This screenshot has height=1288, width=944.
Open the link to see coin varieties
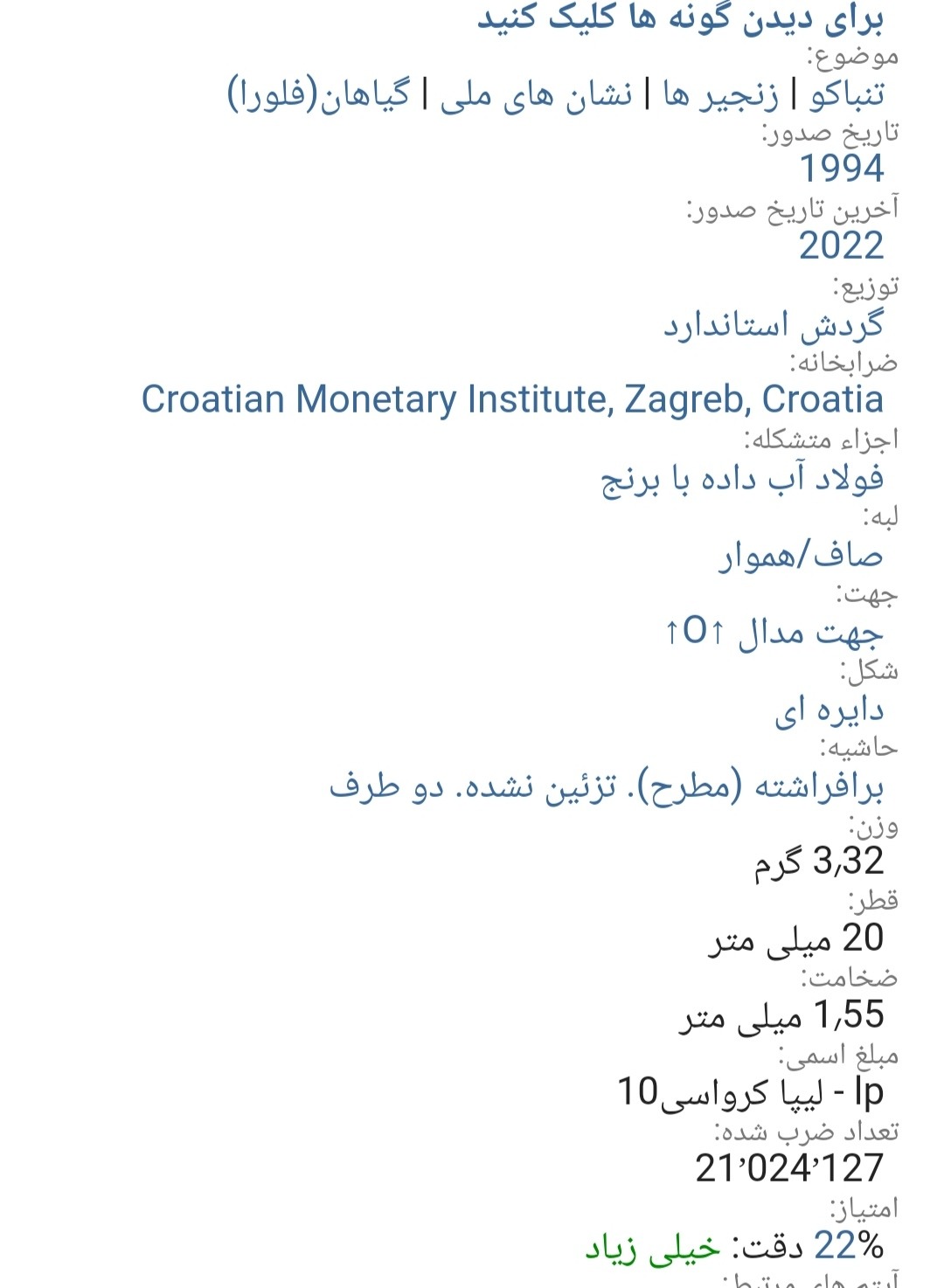(x=680, y=17)
